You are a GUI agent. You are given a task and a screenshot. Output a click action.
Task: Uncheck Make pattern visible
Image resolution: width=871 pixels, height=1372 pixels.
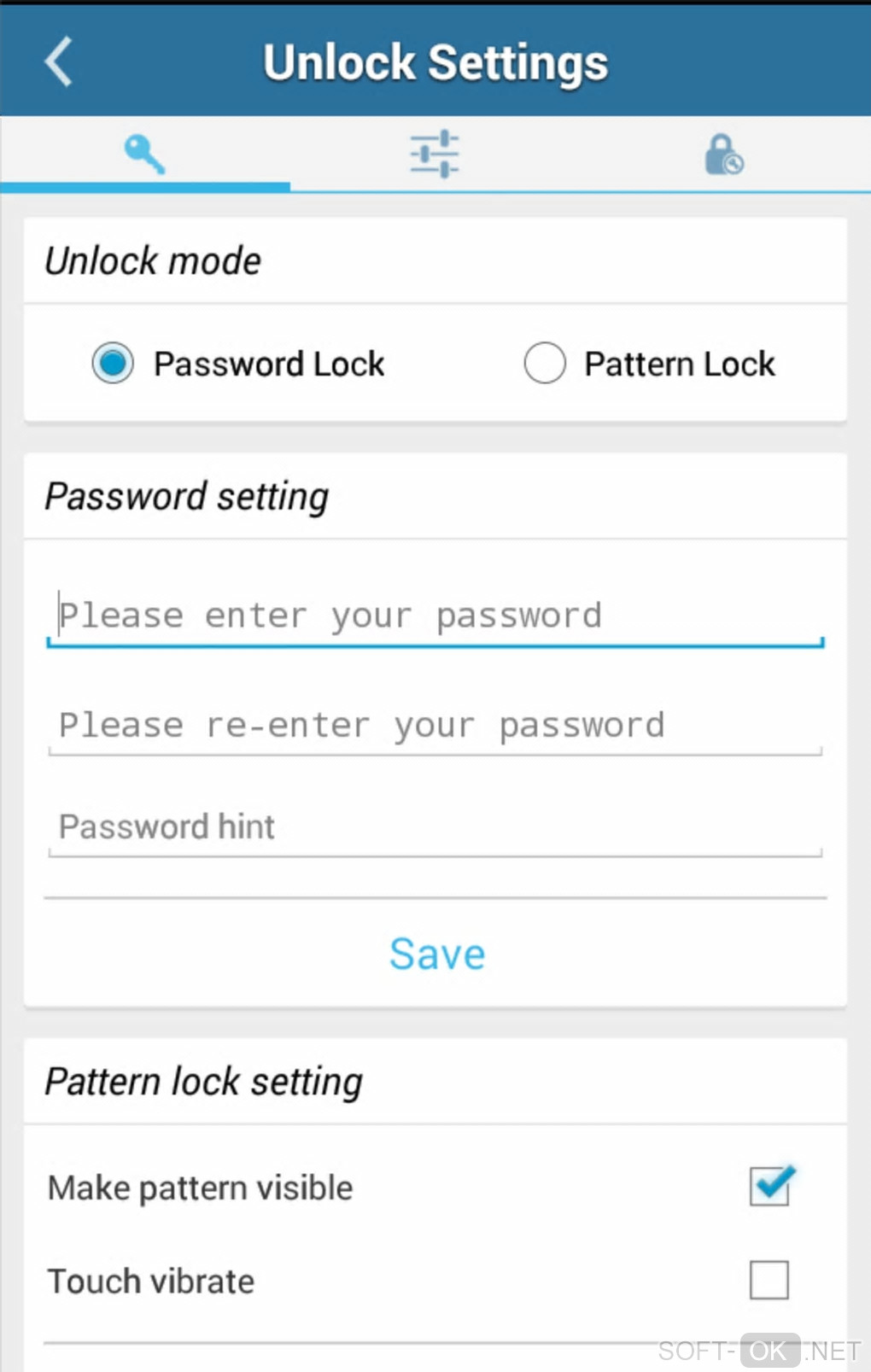(x=770, y=1186)
